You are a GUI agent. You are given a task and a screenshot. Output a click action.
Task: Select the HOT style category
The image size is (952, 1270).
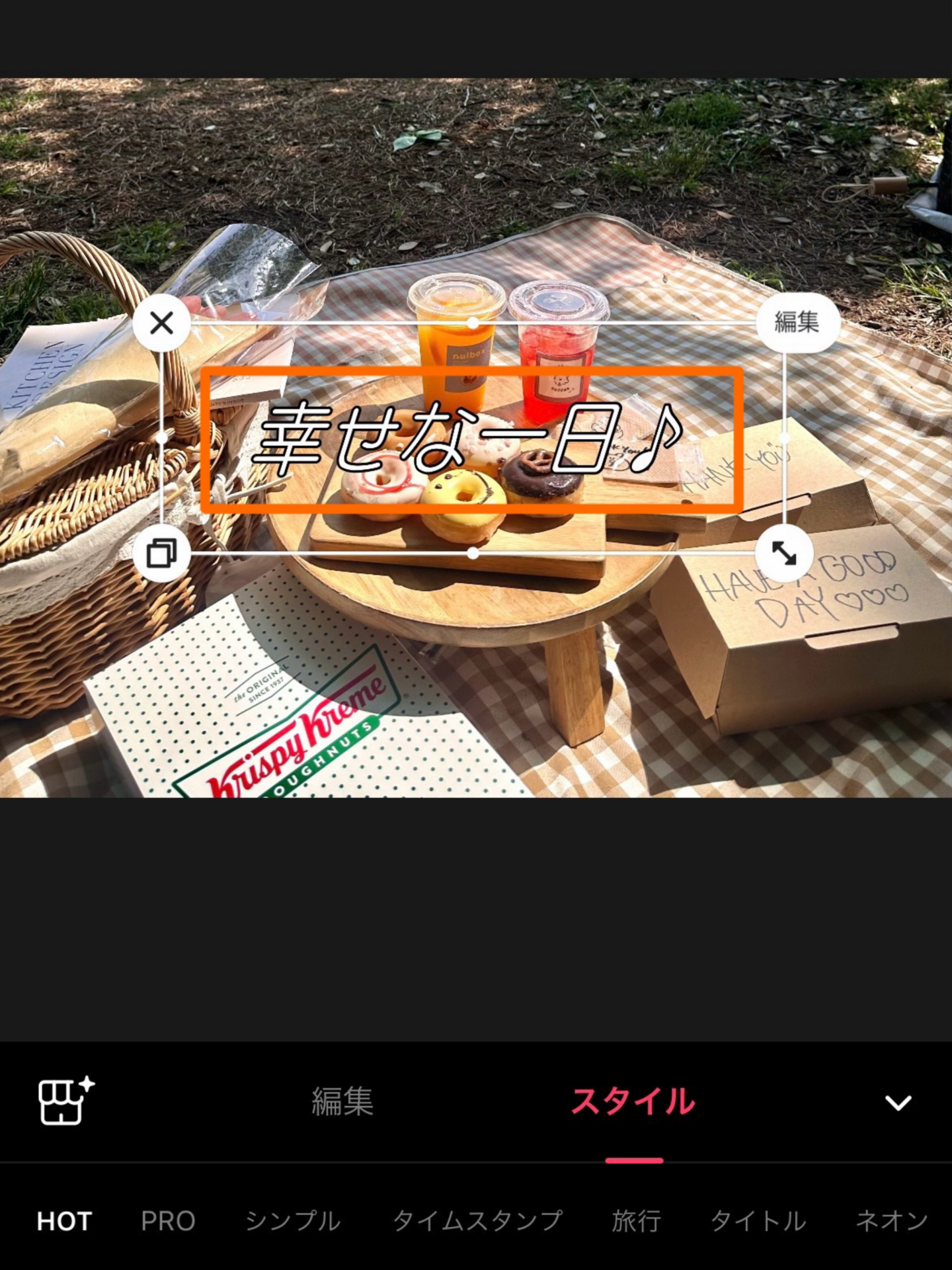[64, 1221]
